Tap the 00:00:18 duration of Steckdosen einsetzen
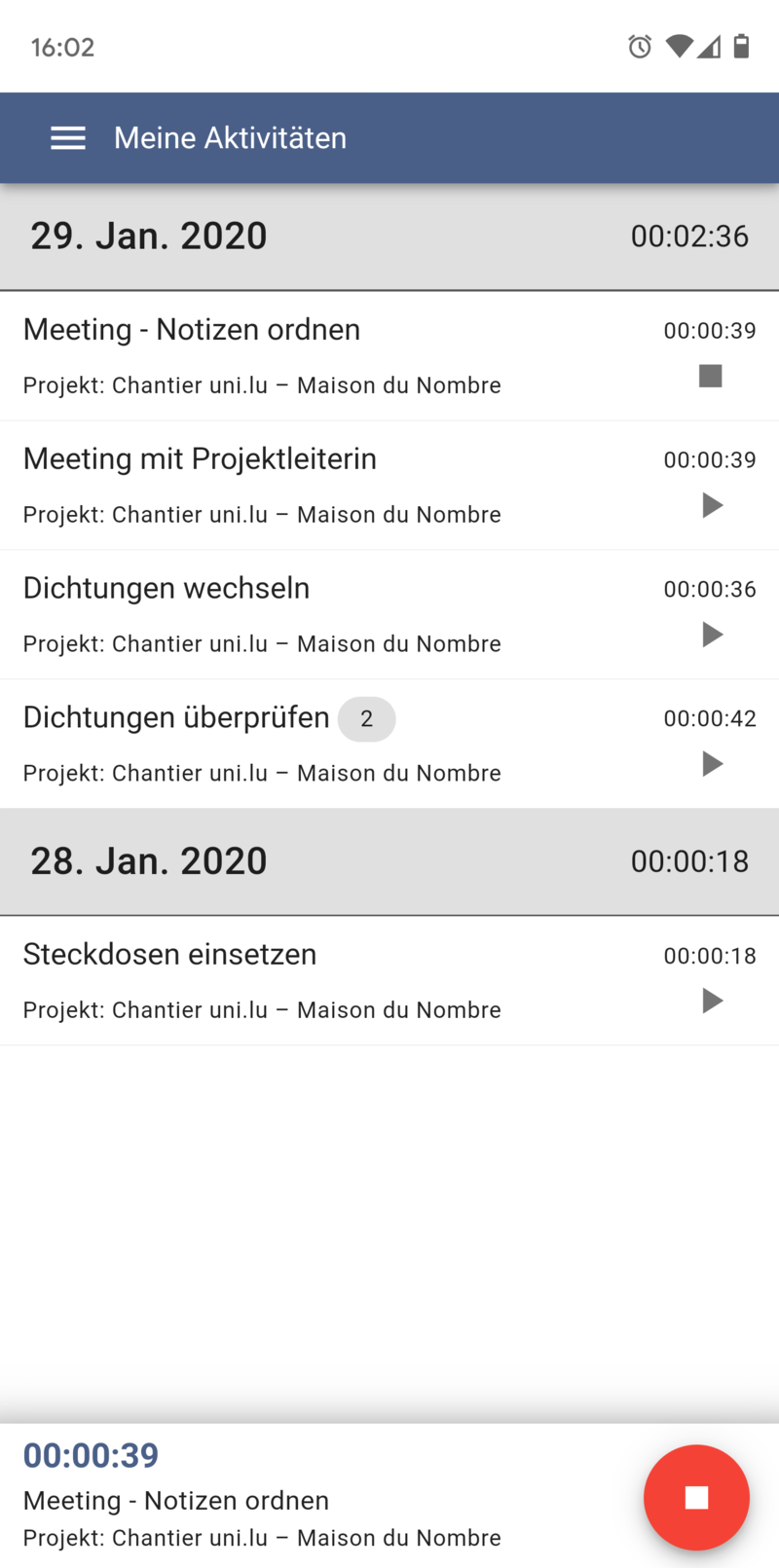Viewport: 779px width, 1568px height. point(710,955)
